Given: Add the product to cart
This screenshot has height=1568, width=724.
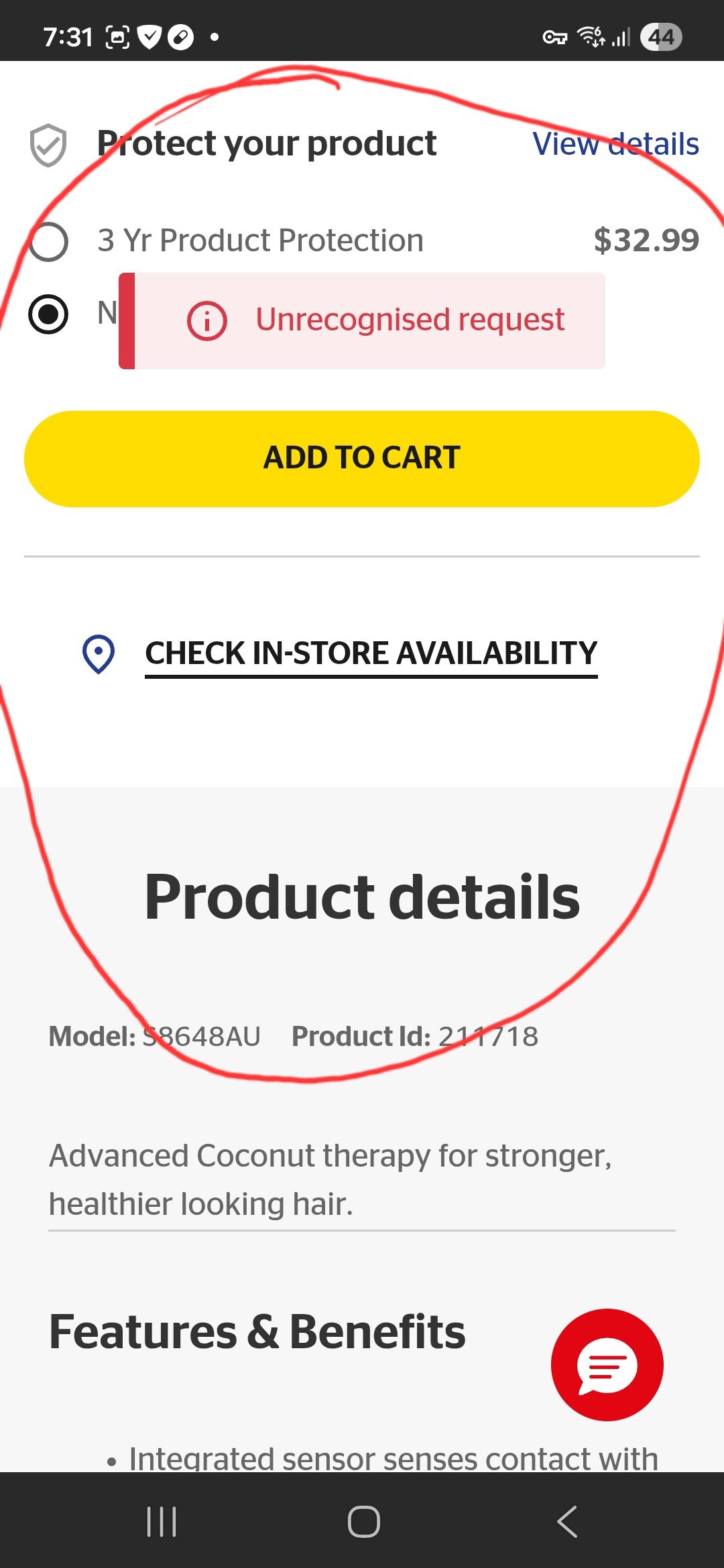Looking at the screenshot, I should (362, 459).
